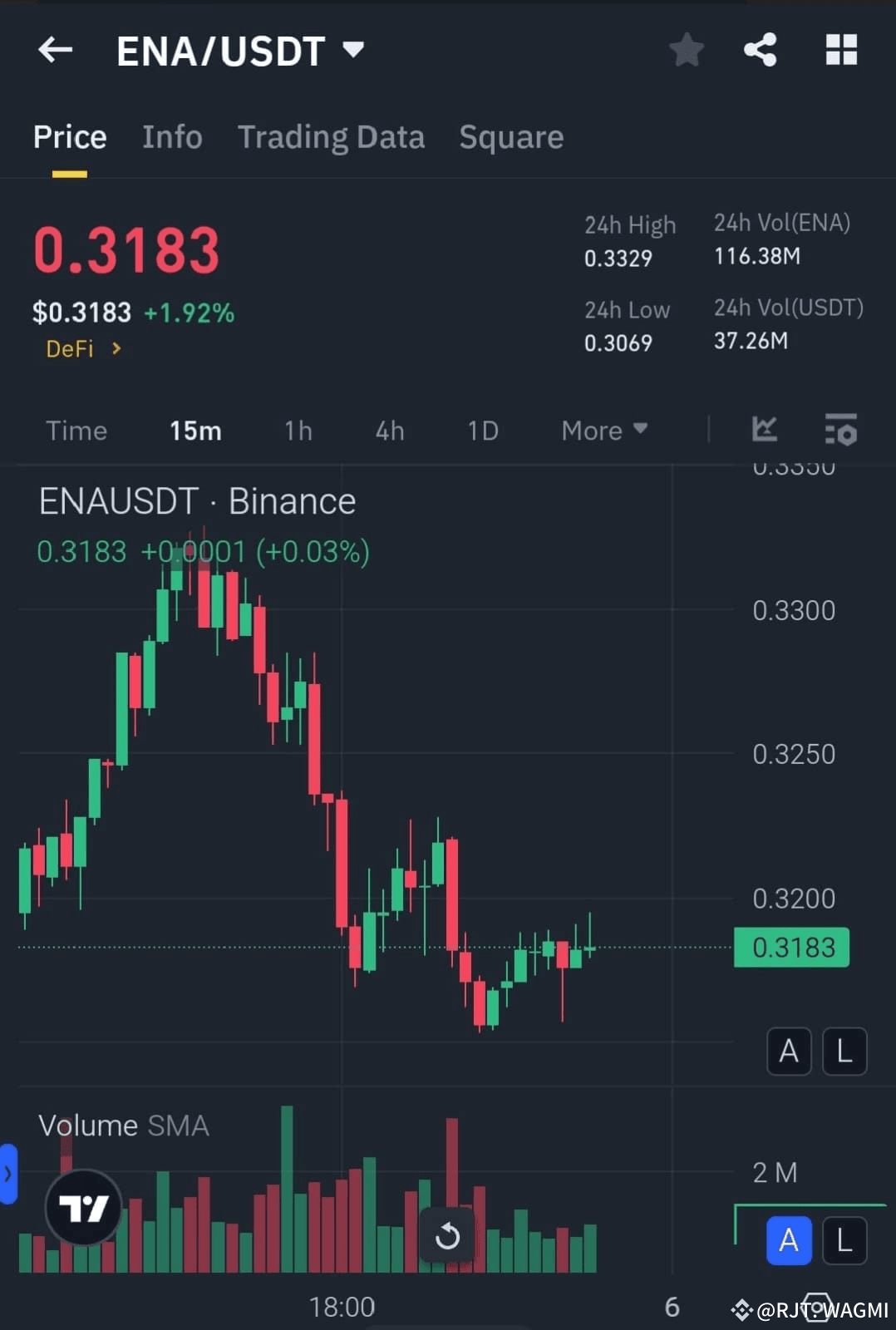This screenshot has width=896, height=1330.
Task: Select the 1h timeframe
Action: tap(298, 430)
